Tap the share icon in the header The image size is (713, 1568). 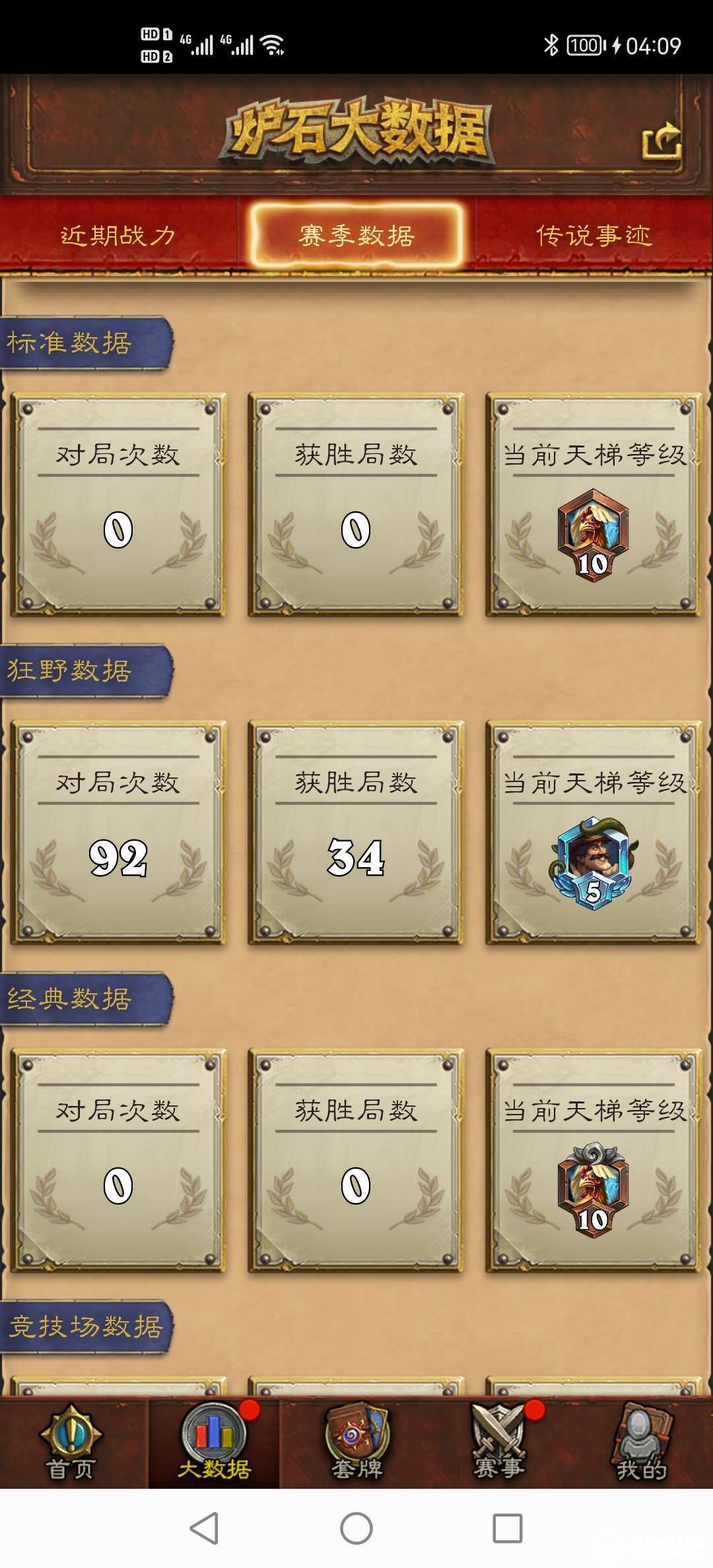[x=662, y=141]
